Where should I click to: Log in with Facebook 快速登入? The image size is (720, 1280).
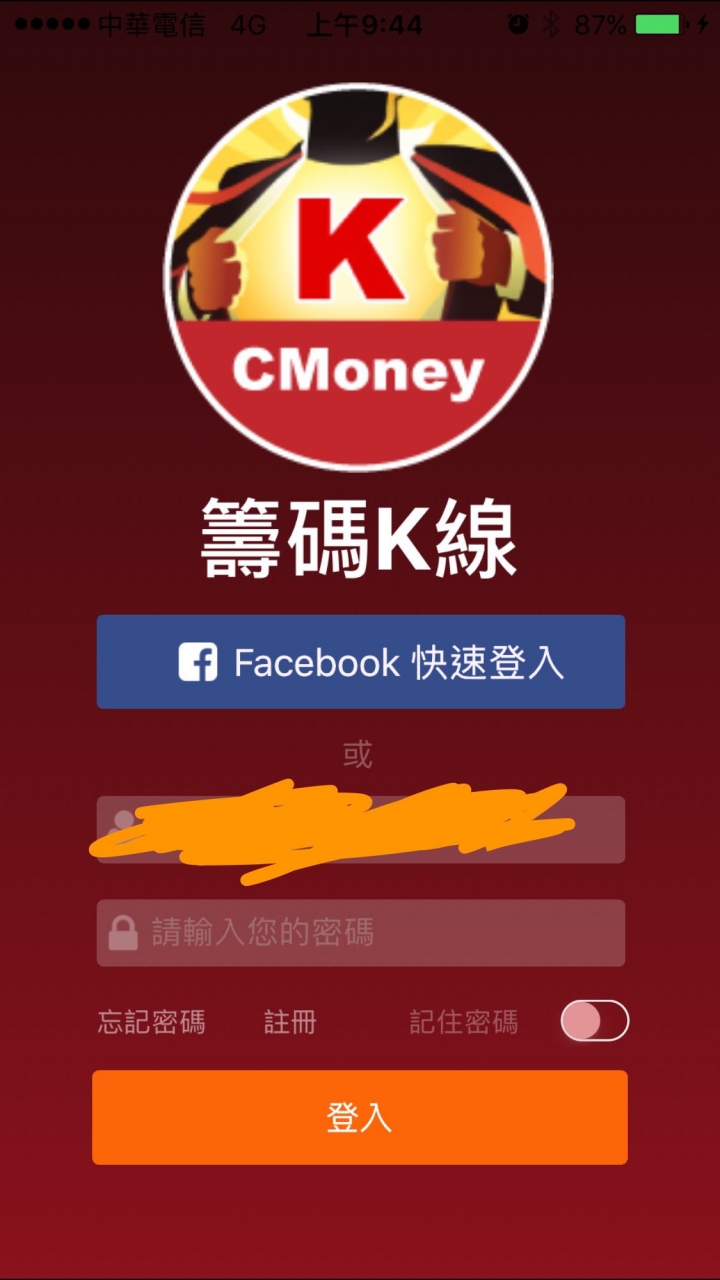(360, 662)
